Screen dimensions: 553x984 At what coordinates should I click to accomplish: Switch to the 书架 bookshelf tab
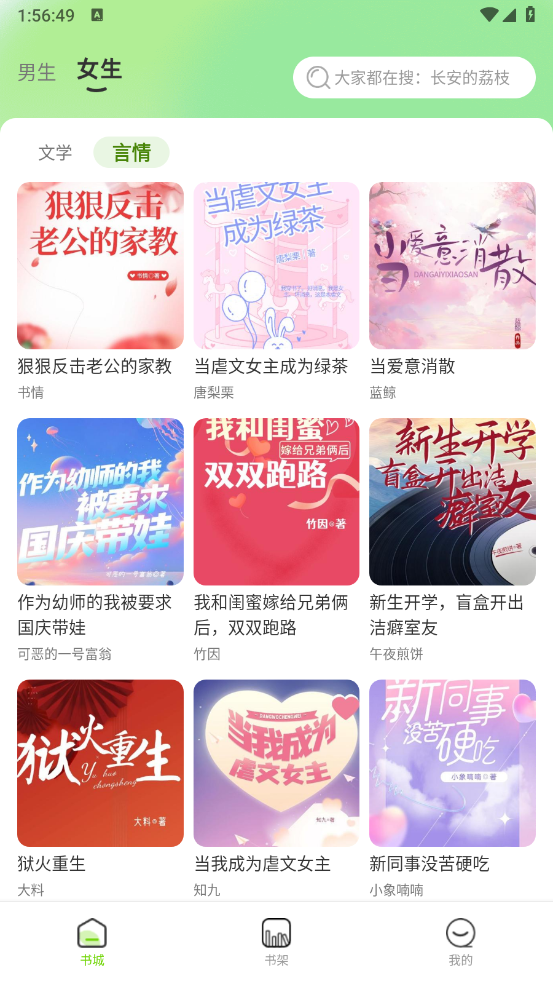tap(276, 943)
